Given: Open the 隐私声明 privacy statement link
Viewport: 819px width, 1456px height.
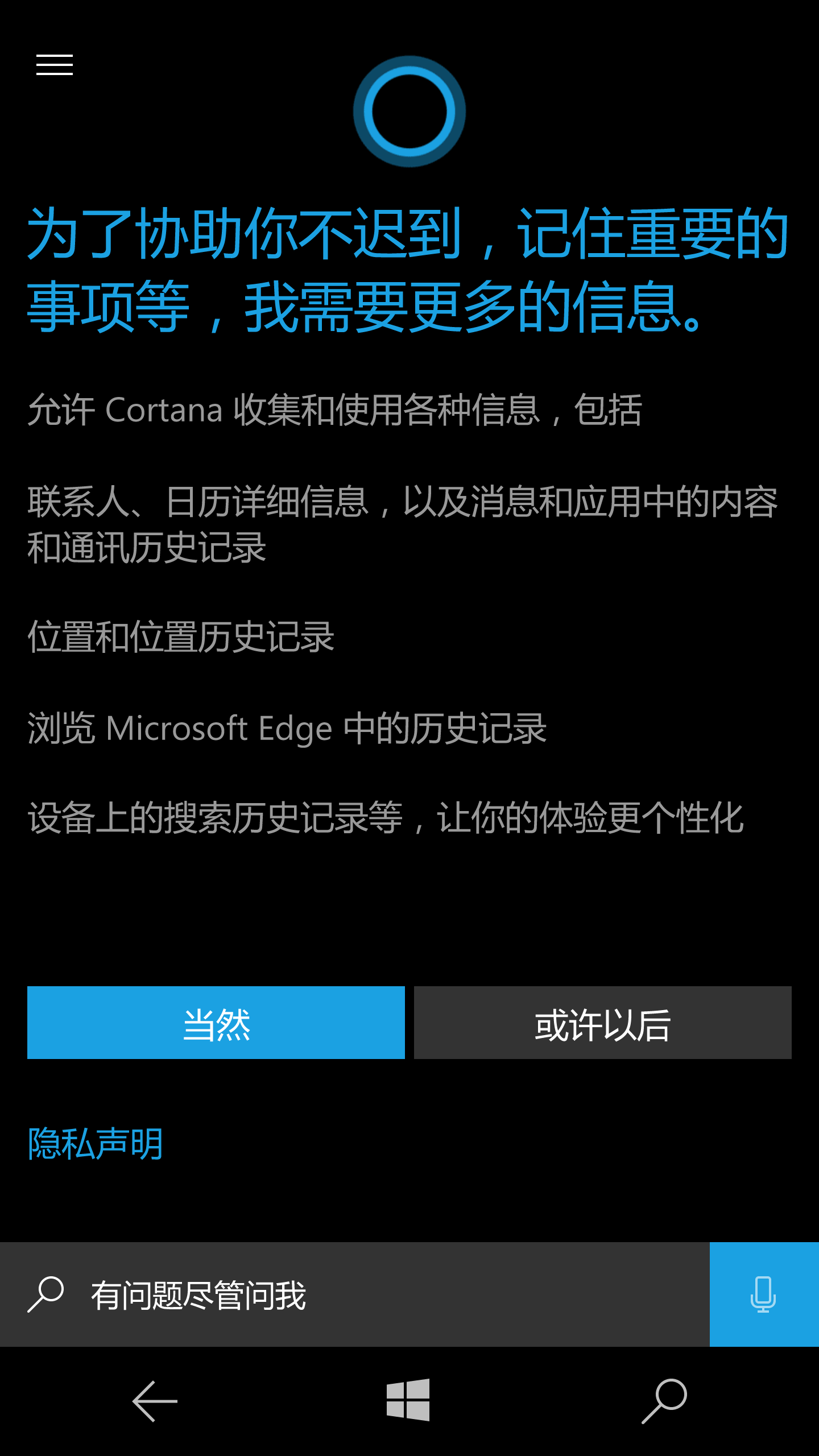Looking at the screenshot, I should coord(96,1143).
